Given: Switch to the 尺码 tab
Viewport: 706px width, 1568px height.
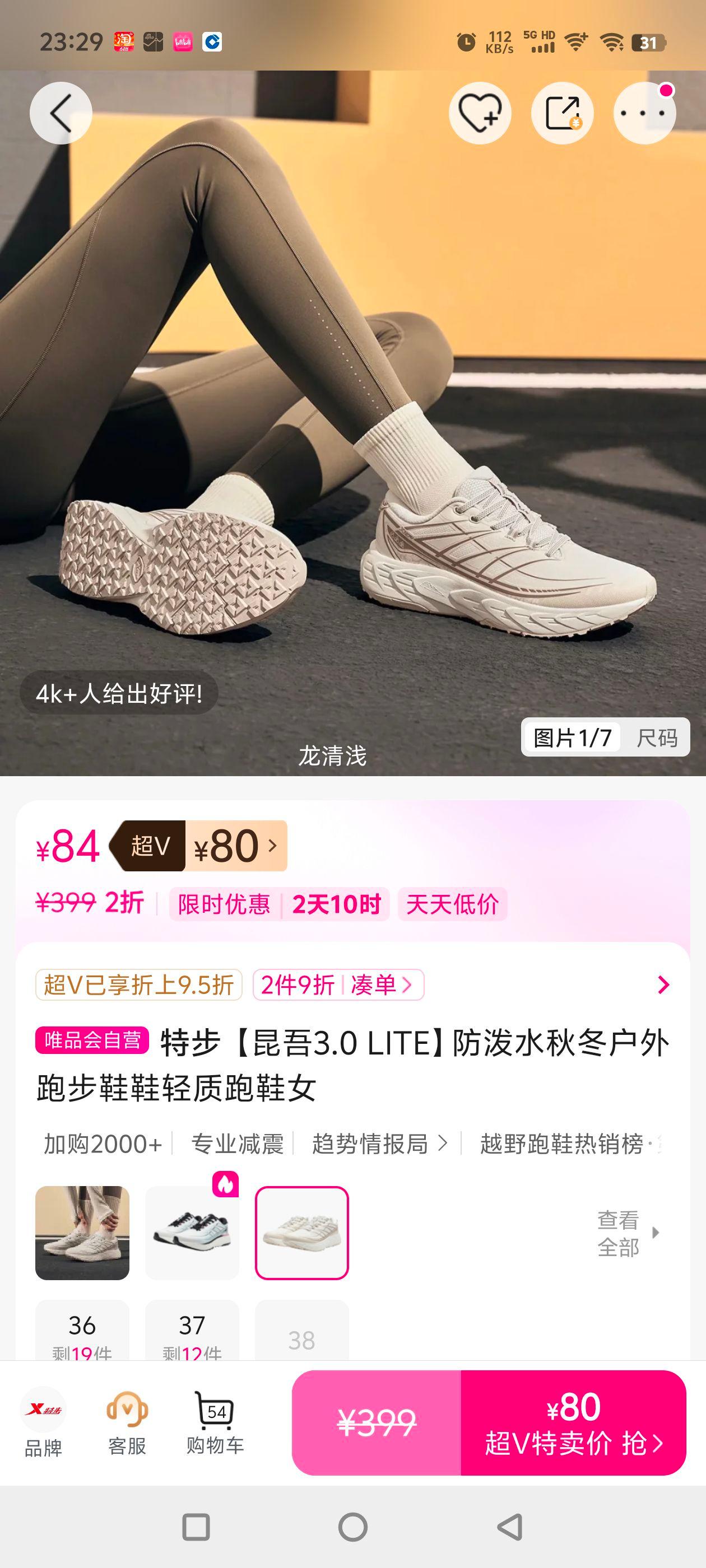Looking at the screenshot, I should (x=659, y=738).
